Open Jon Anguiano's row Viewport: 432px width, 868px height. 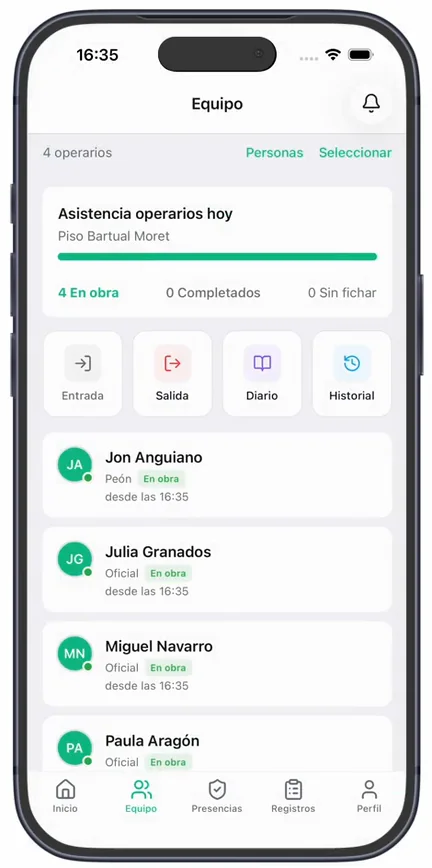217,475
